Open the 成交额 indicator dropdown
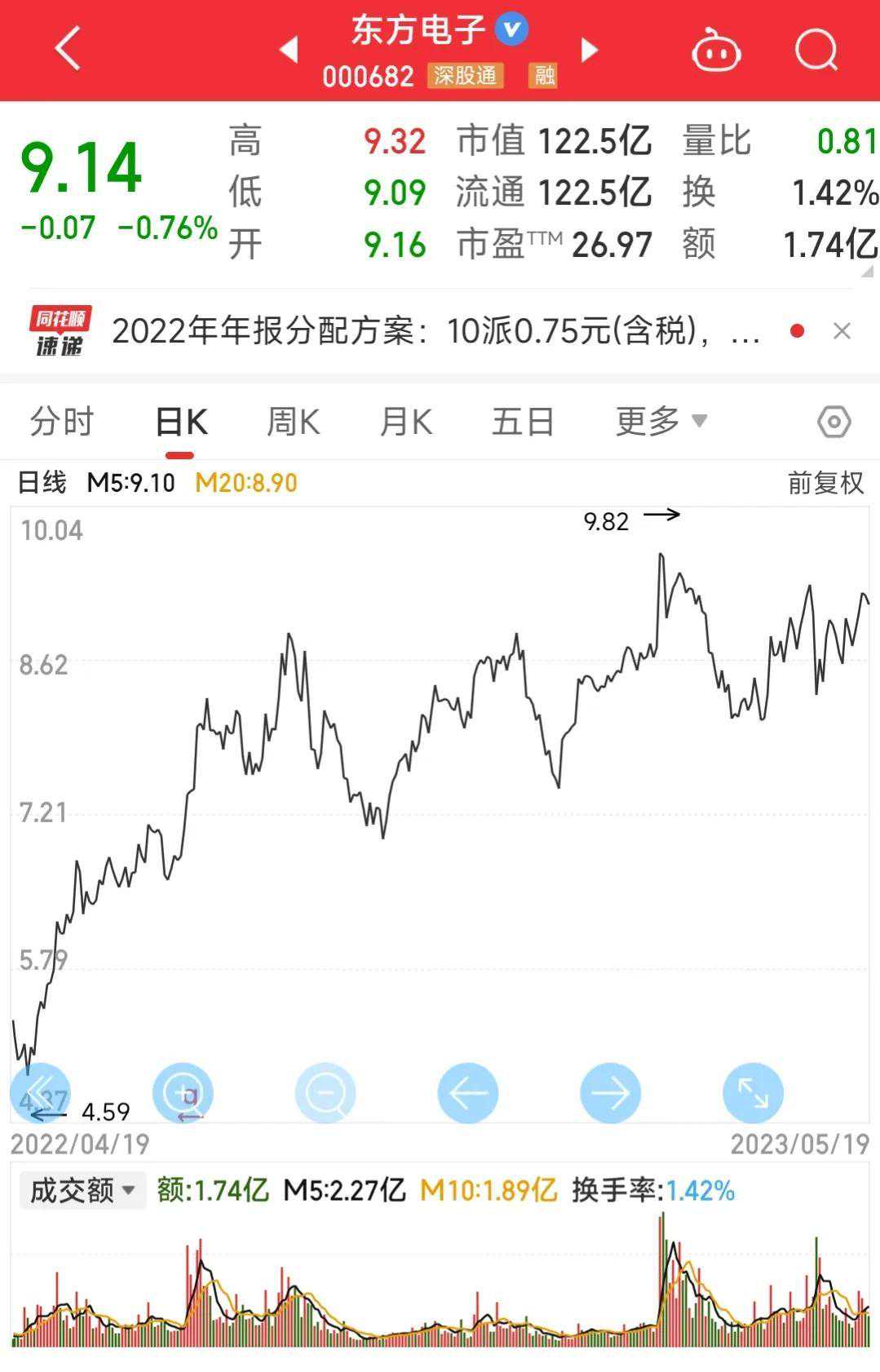This screenshot has width=880, height=1372. pyautogui.click(x=82, y=1191)
